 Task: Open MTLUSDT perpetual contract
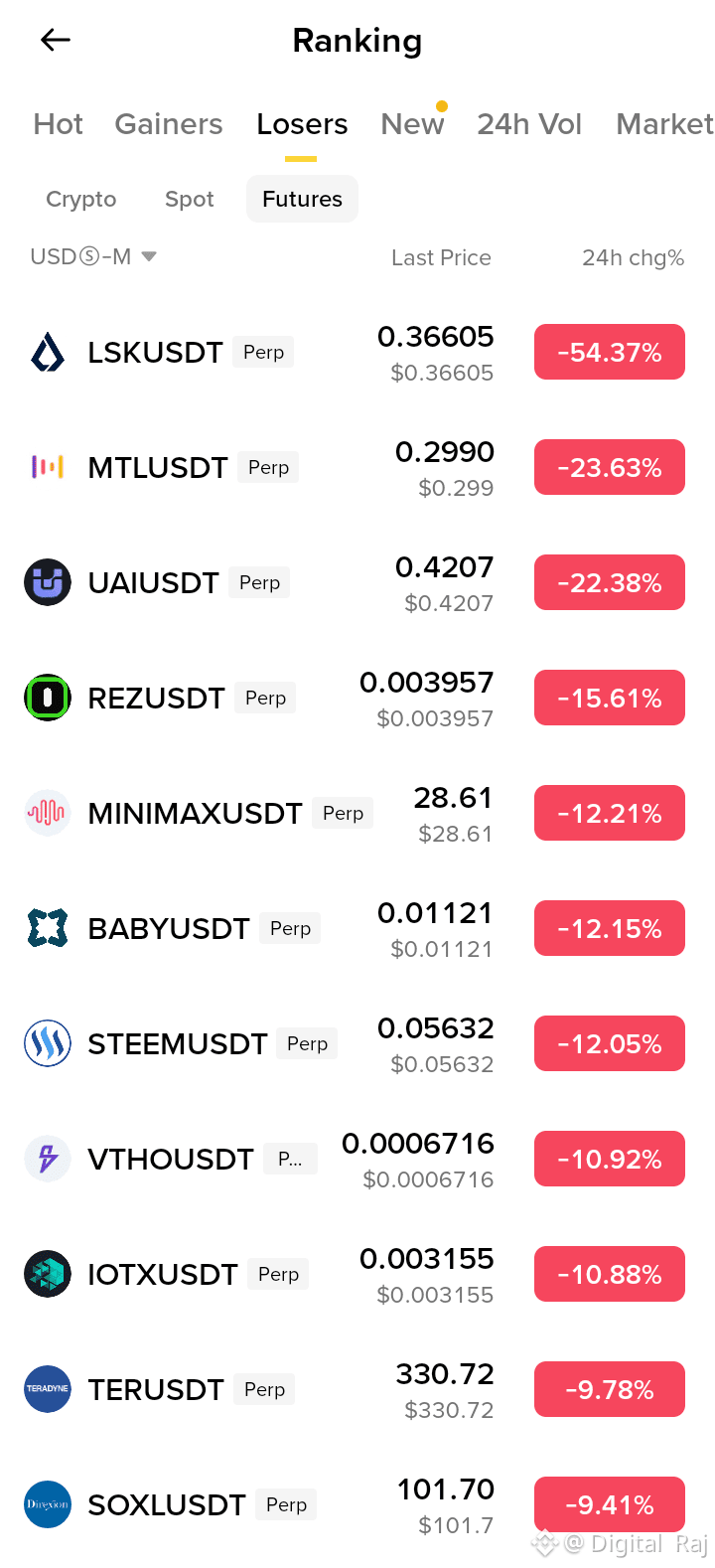click(x=357, y=468)
